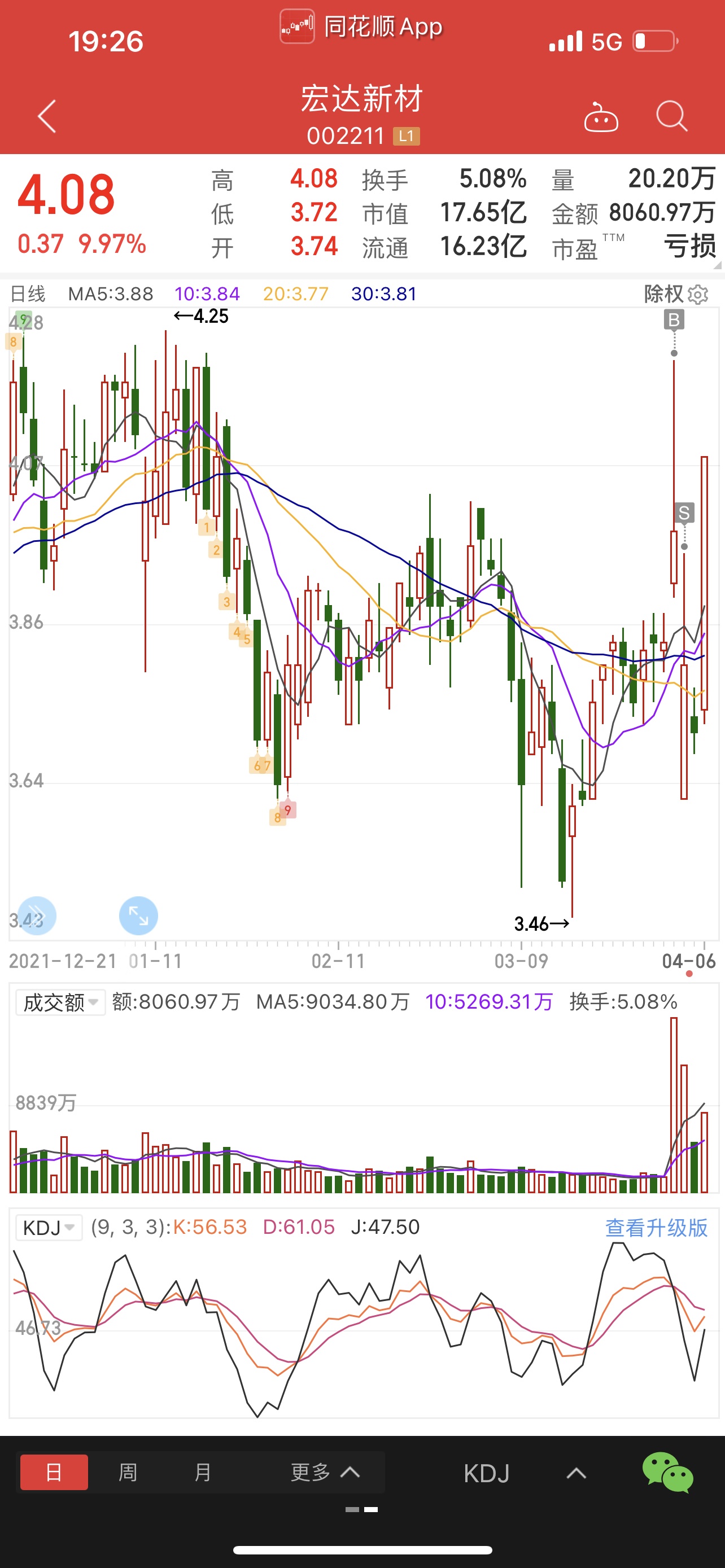
Task: Open stock search magnifier
Action: tap(671, 116)
